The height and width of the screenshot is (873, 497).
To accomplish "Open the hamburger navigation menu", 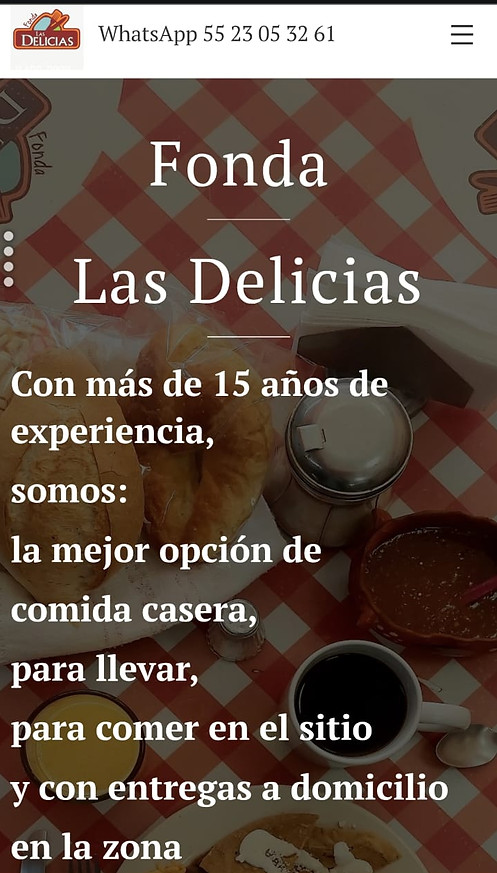I will point(462,35).
